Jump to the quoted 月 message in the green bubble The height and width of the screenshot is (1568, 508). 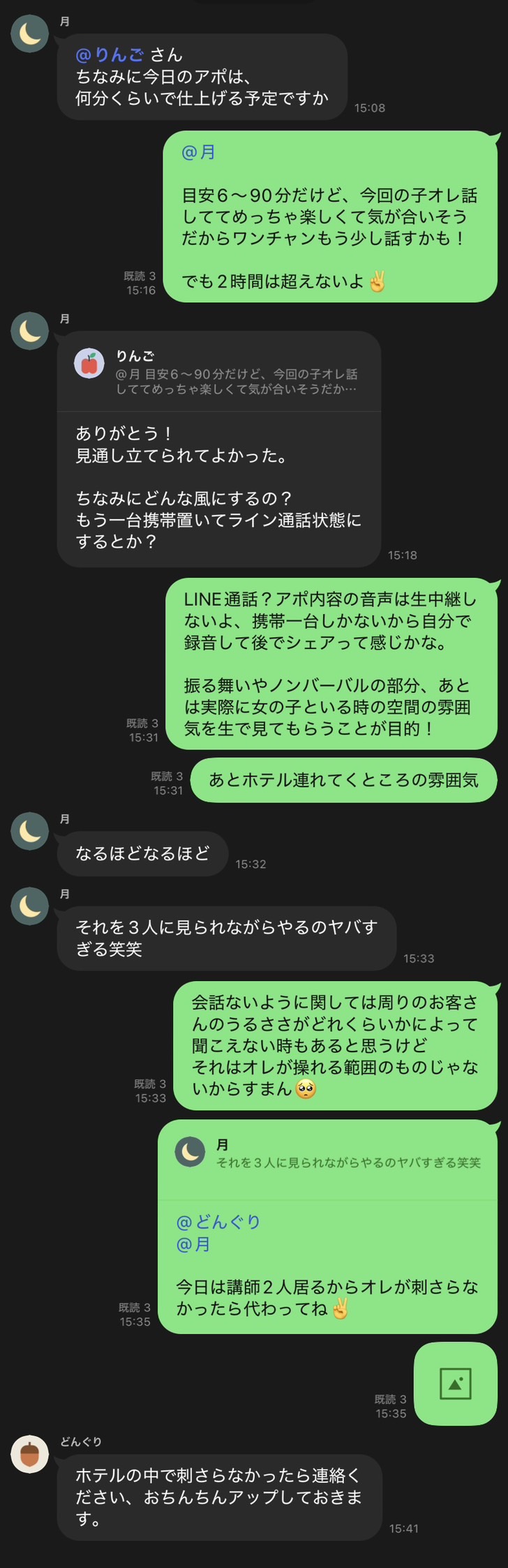pos(328,1153)
